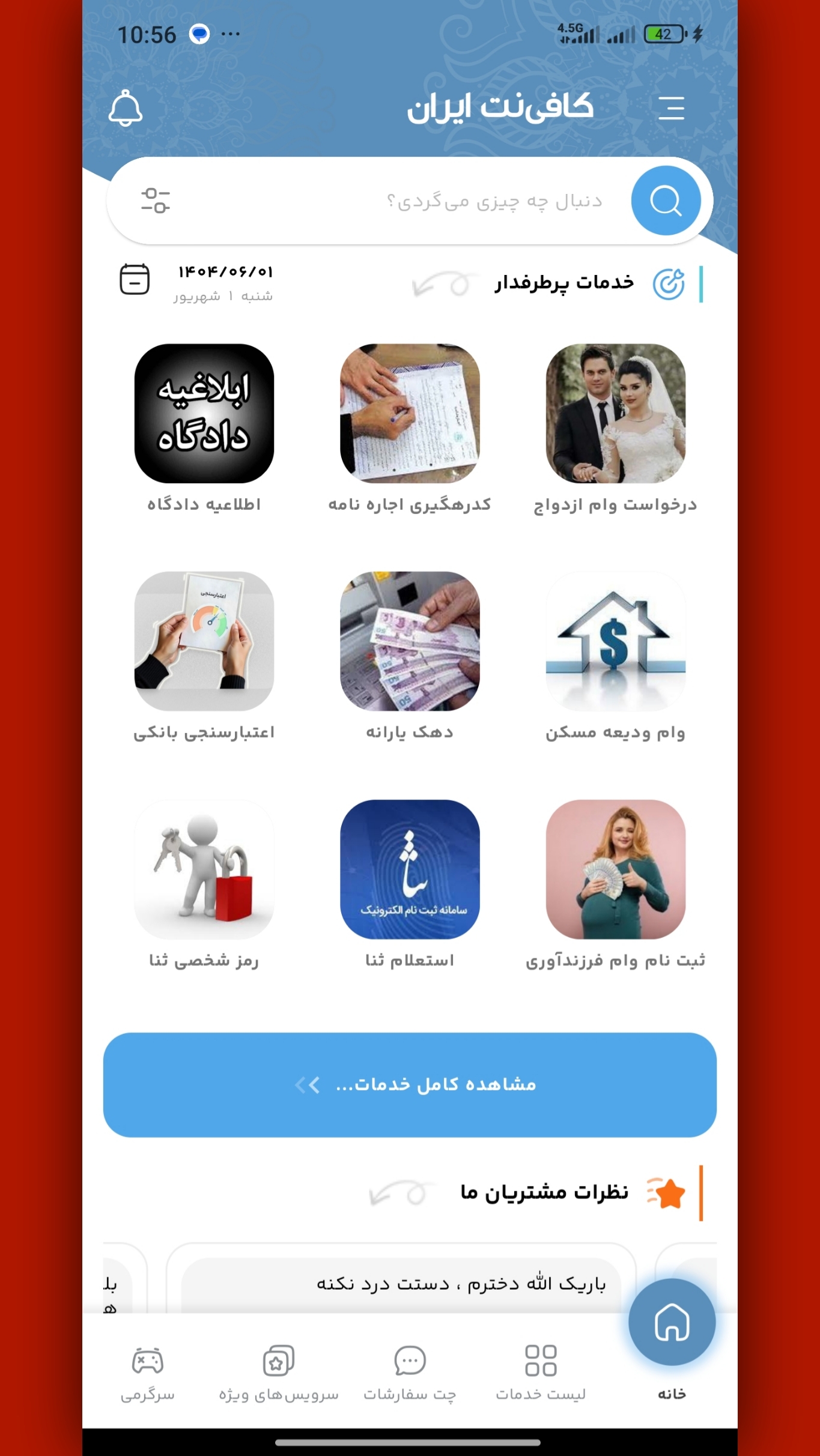This screenshot has width=820, height=1456.
Task: Open the search filter settings icon
Action: (156, 201)
